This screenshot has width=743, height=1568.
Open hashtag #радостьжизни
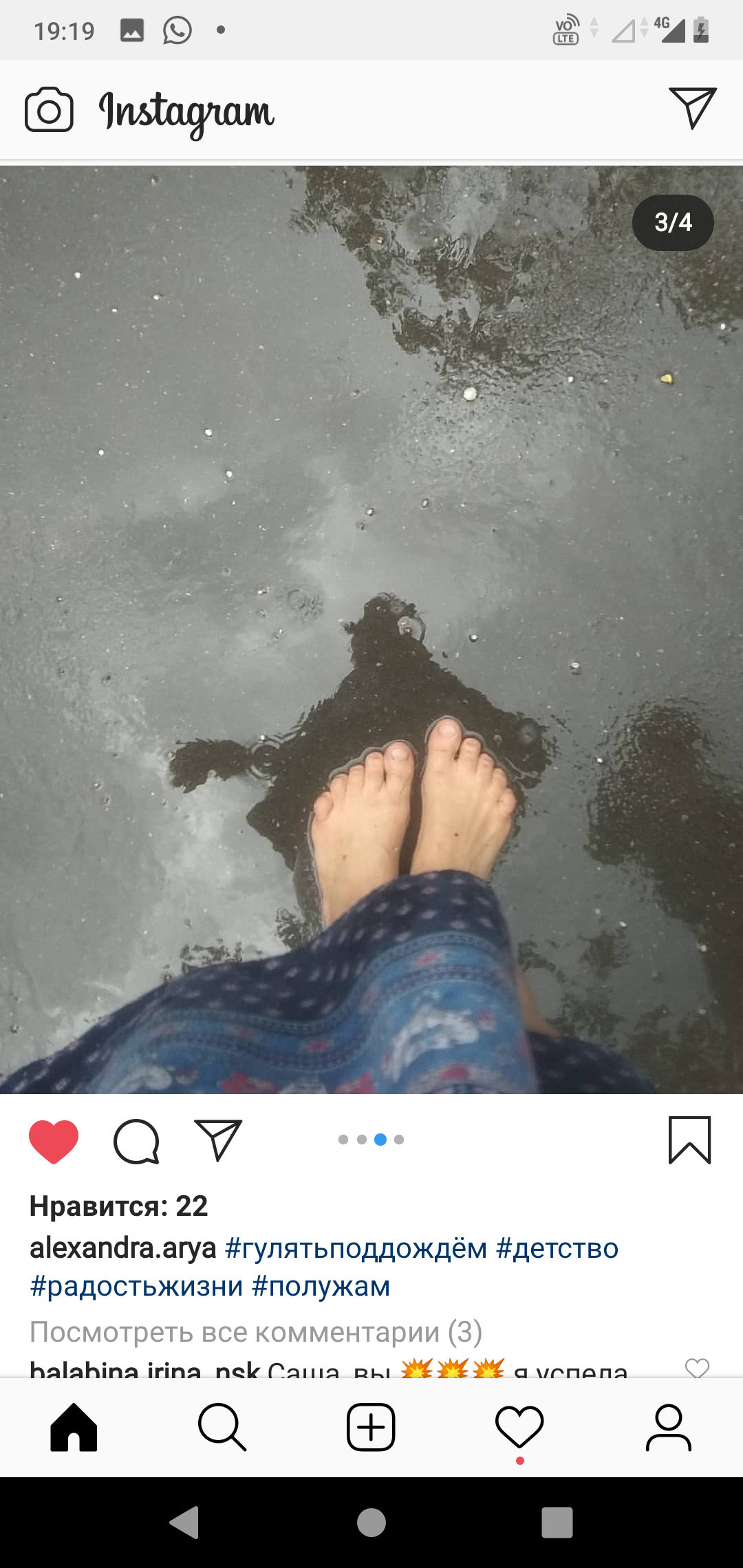136,1286
